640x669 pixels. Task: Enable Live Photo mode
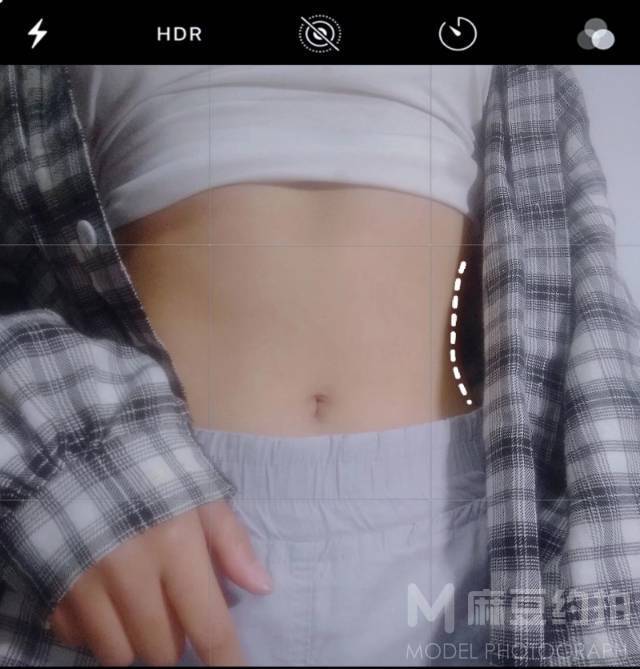point(319,34)
